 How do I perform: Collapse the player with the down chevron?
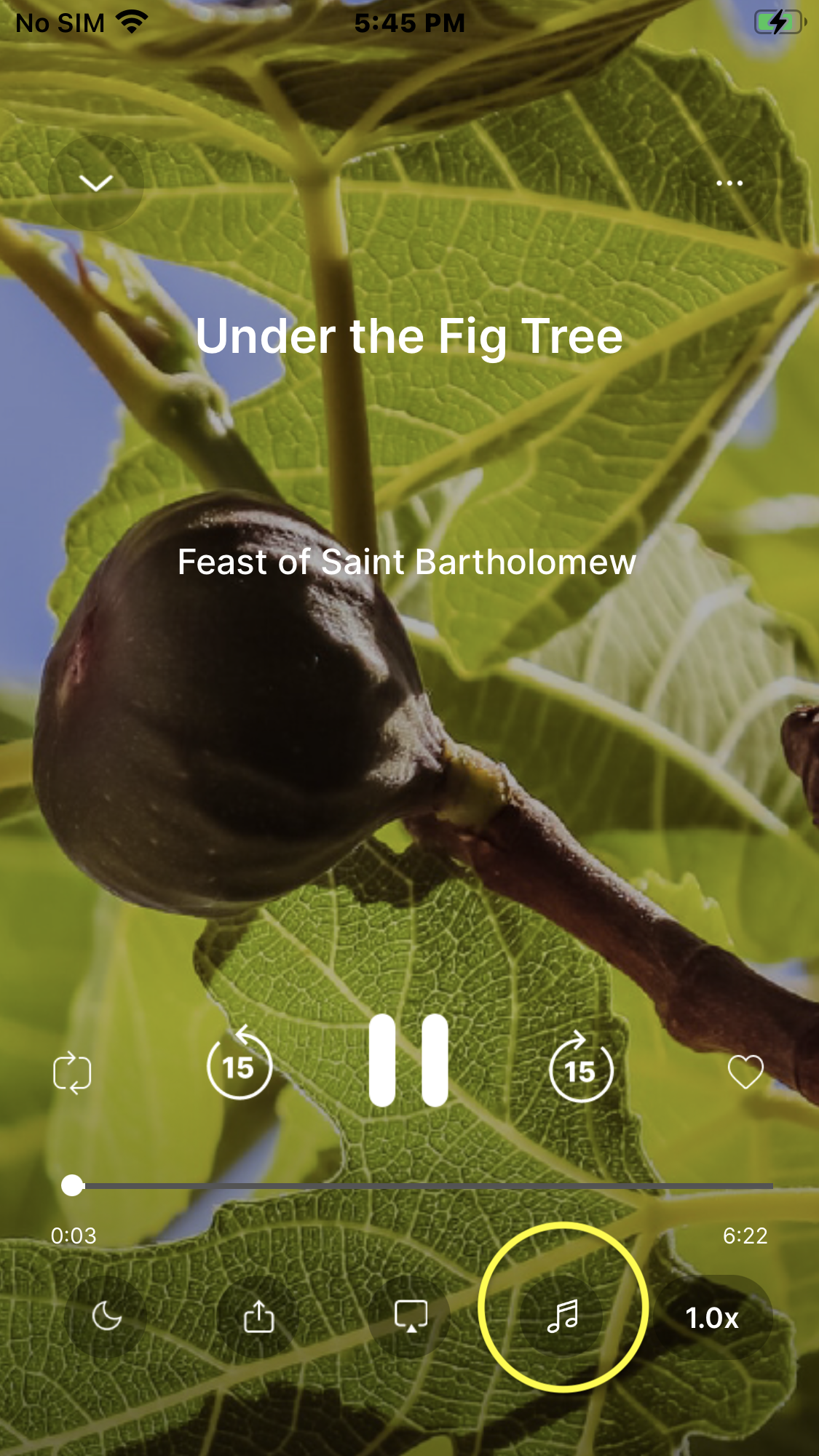tap(95, 183)
